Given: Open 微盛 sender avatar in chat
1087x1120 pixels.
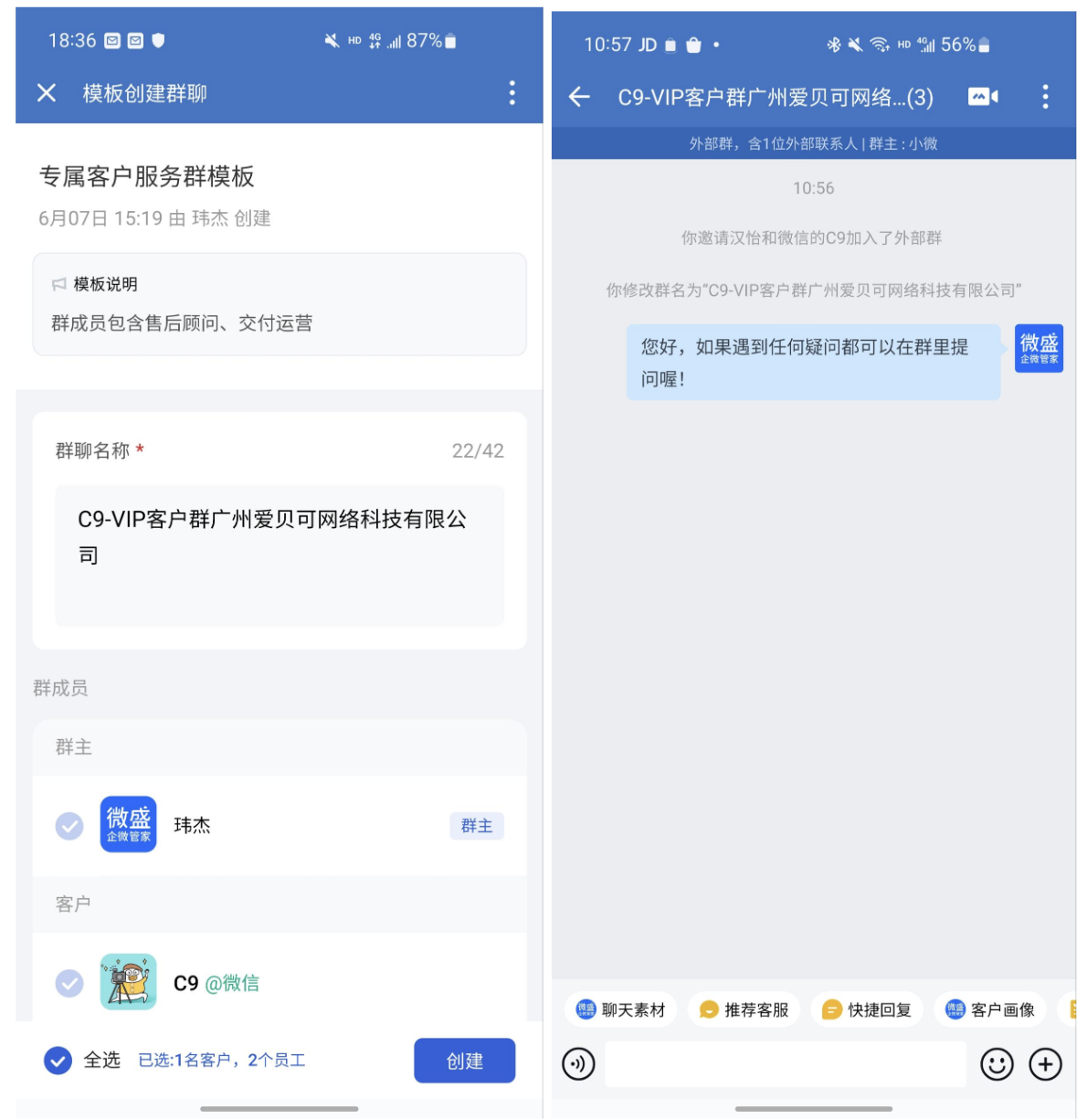Looking at the screenshot, I should (x=1039, y=348).
